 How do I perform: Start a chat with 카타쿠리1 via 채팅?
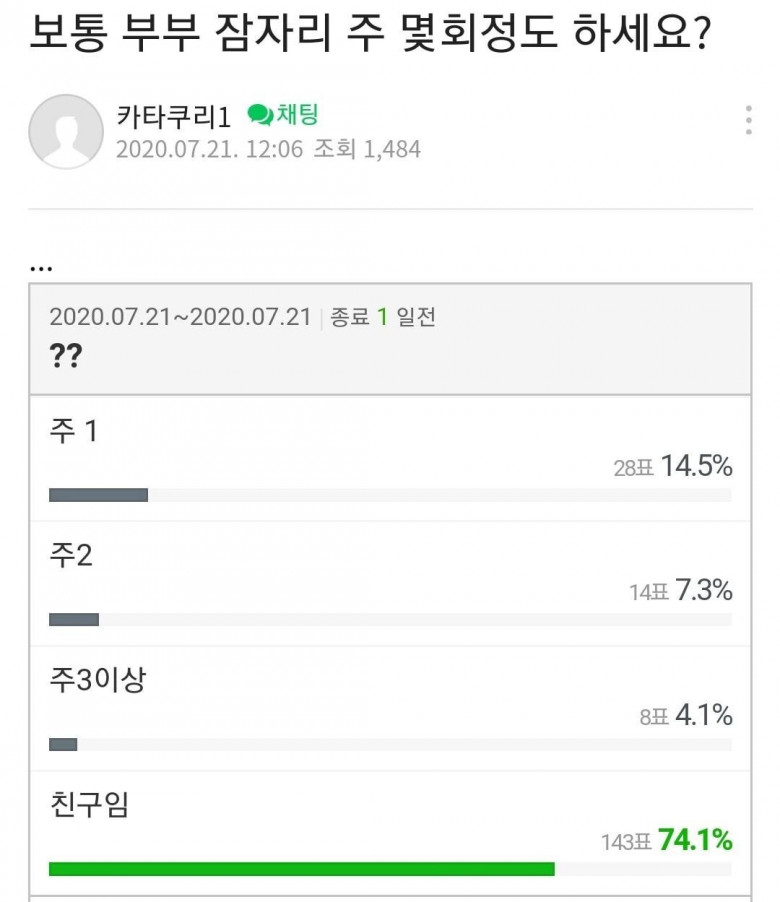tap(283, 115)
